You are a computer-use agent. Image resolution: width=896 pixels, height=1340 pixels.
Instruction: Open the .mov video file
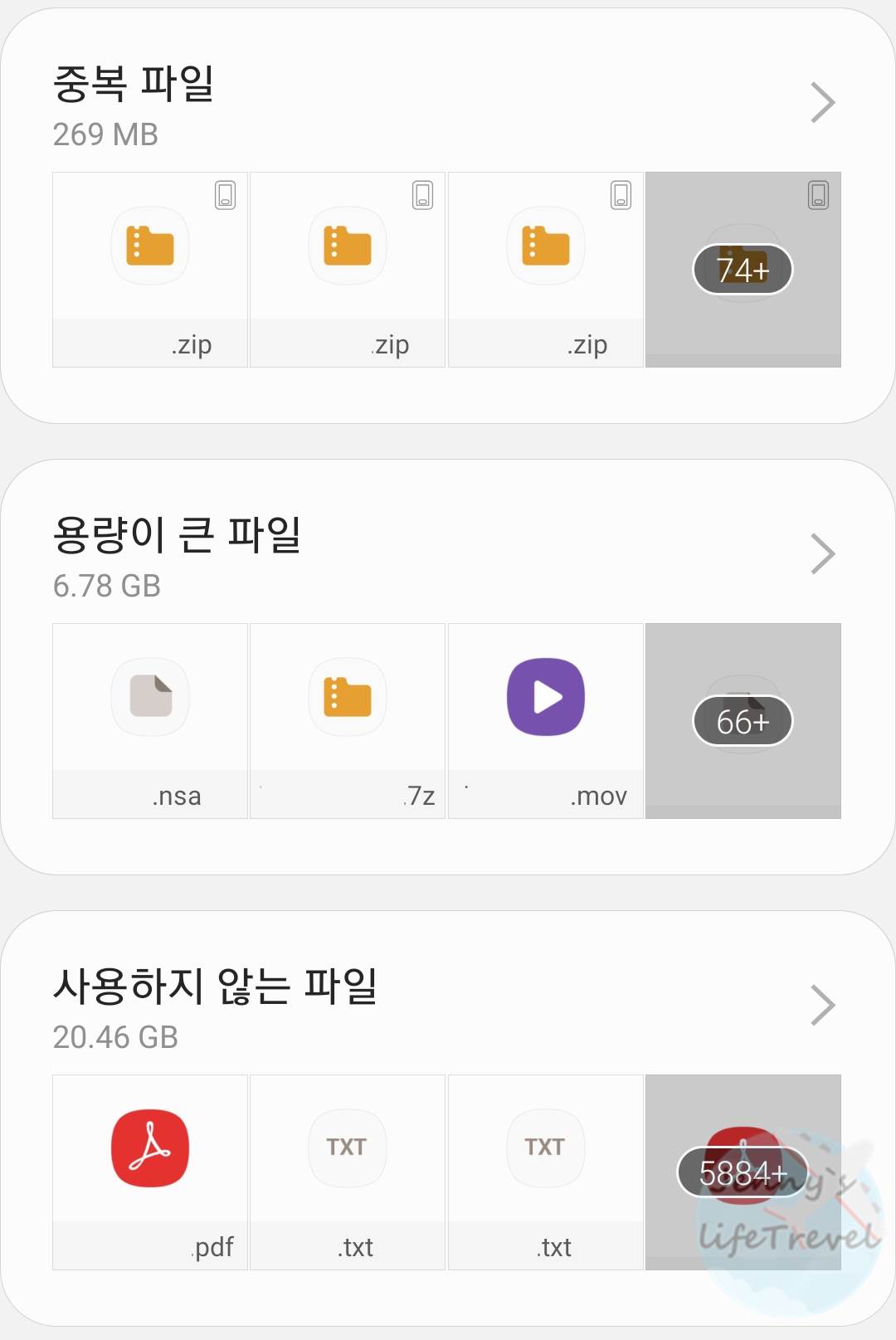tap(546, 720)
